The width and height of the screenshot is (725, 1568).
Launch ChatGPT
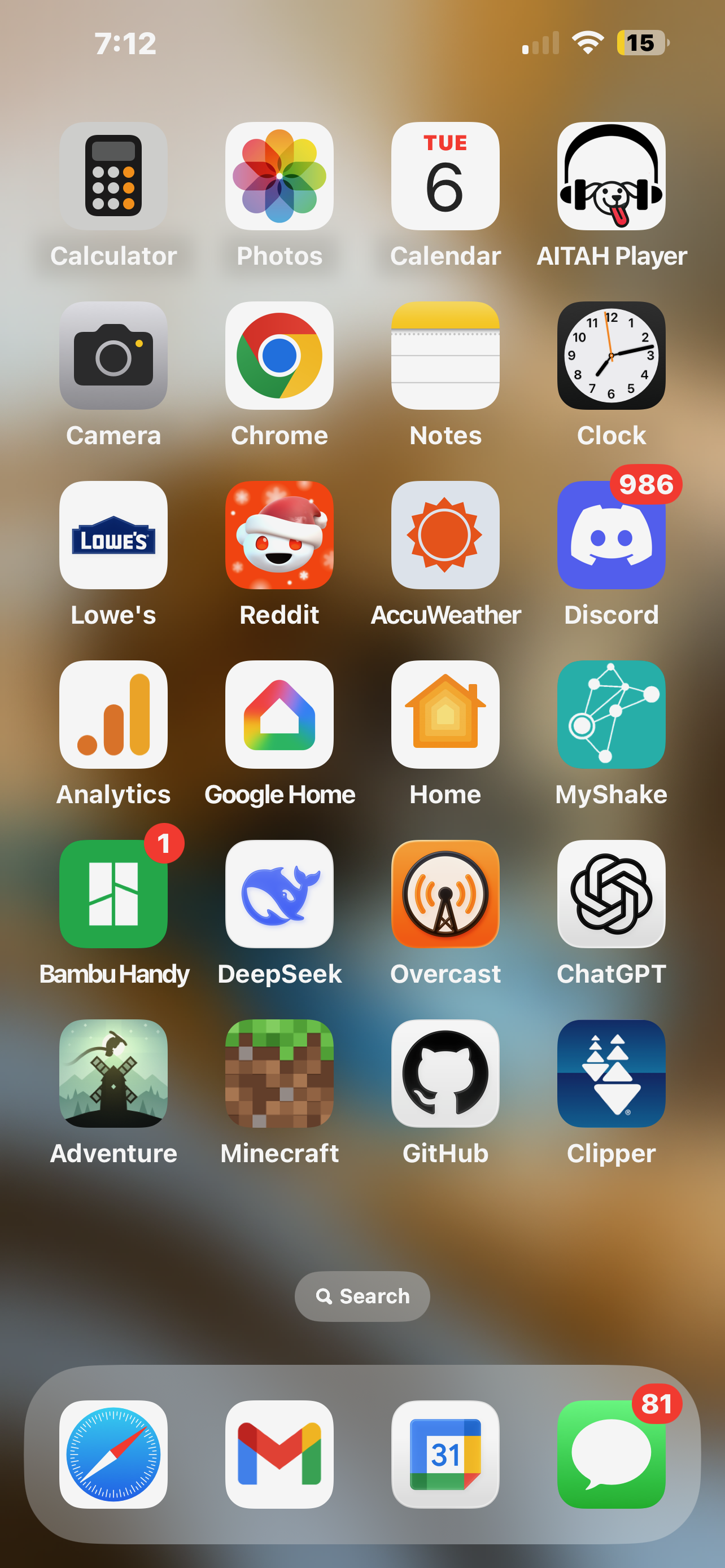coord(611,894)
